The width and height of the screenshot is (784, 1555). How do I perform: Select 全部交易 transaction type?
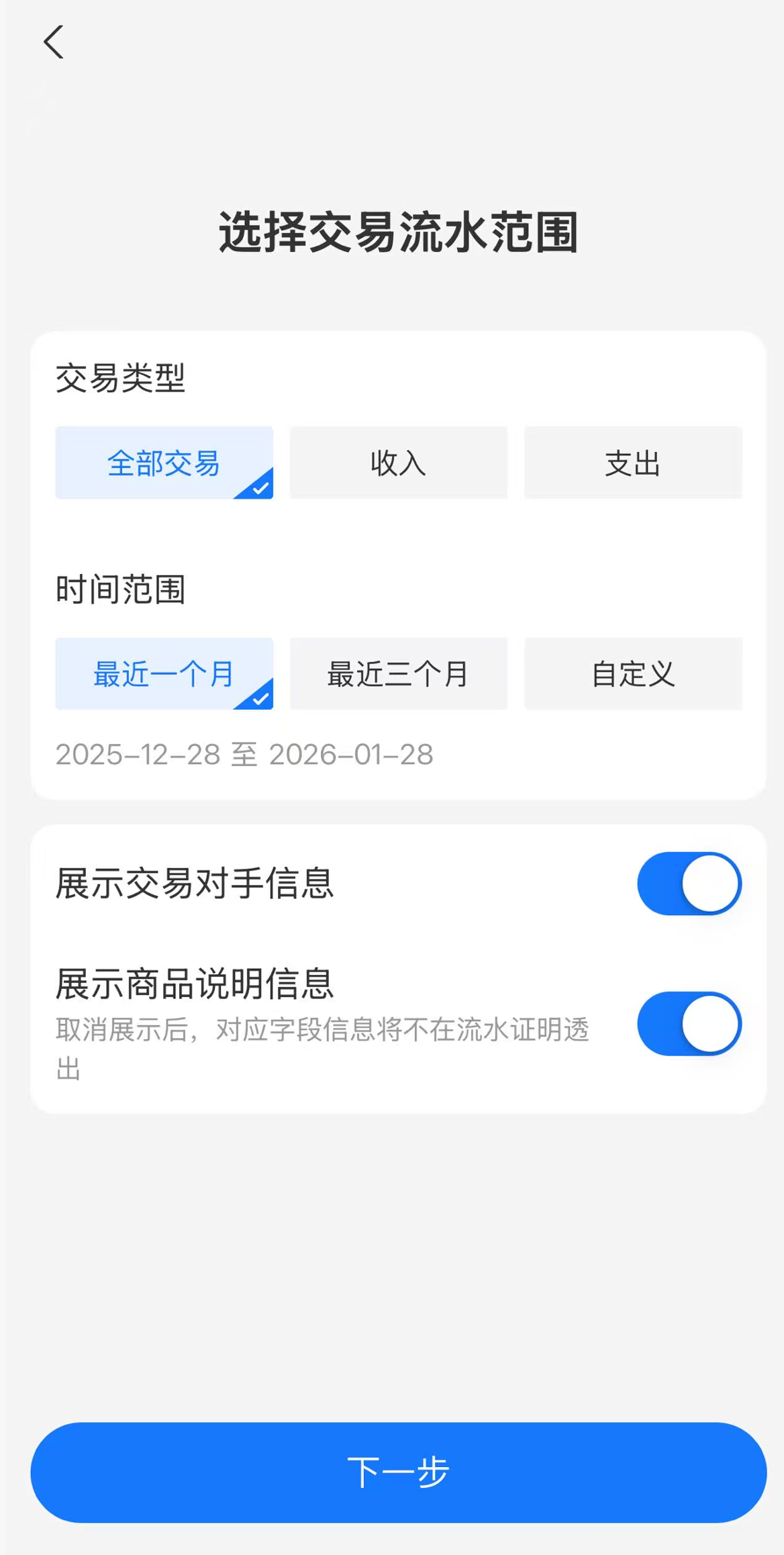[x=164, y=463]
